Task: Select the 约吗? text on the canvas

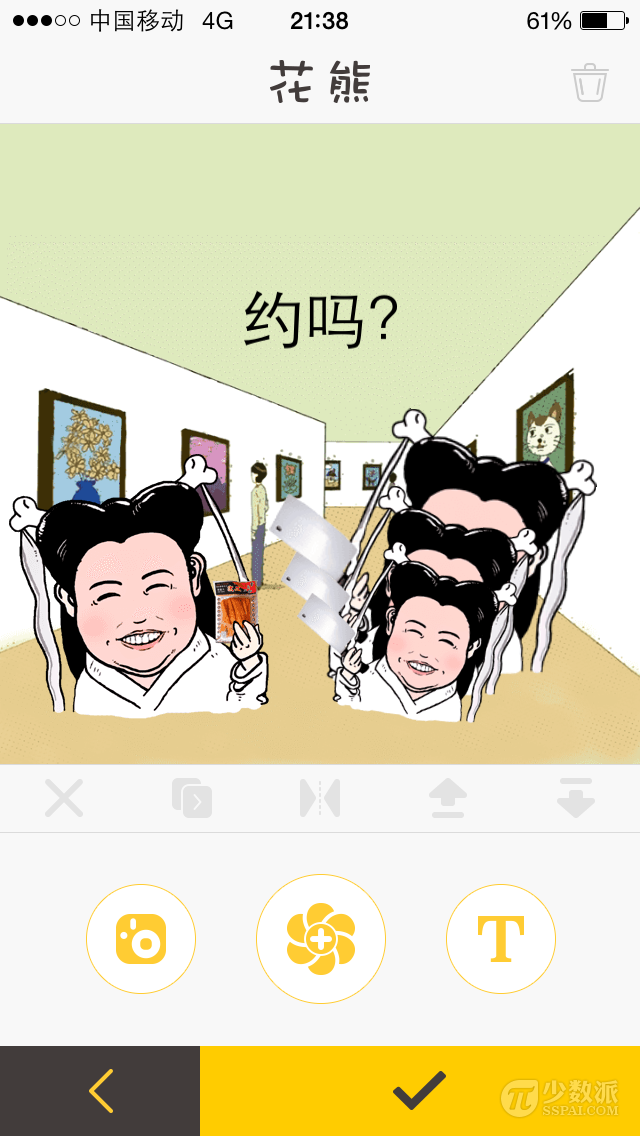Action: coord(322,320)
